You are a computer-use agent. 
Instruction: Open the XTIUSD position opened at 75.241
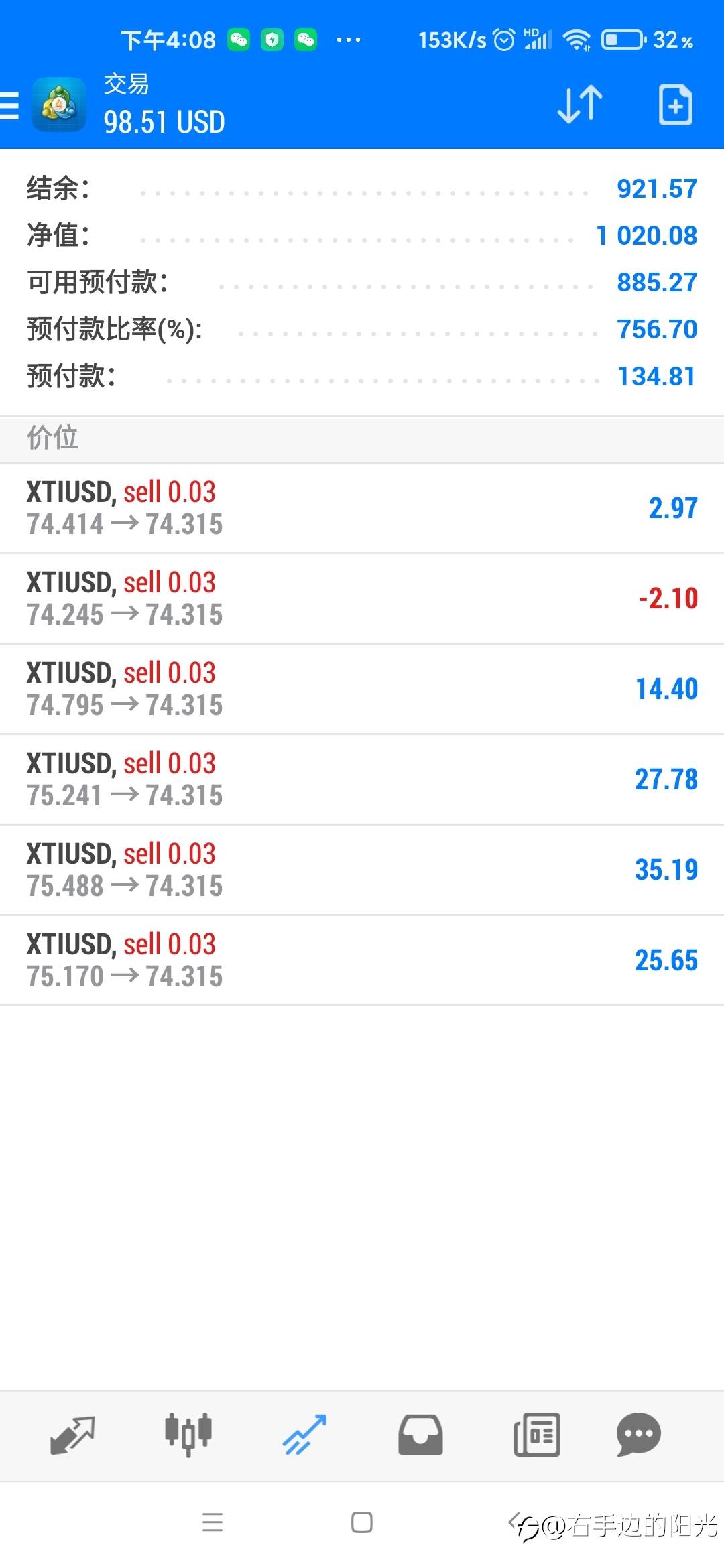point(362,779)
